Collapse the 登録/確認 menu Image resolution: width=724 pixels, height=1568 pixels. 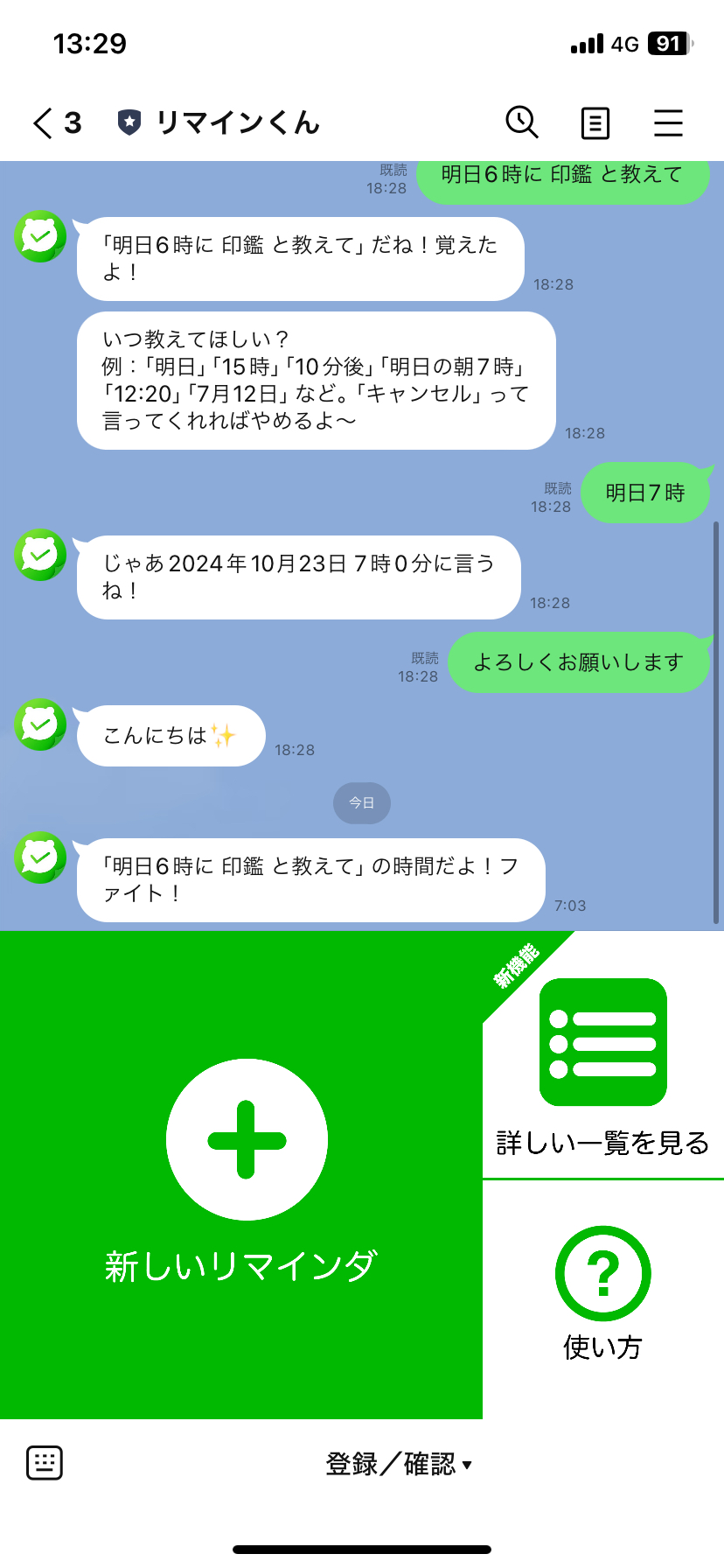(398, 1464)
